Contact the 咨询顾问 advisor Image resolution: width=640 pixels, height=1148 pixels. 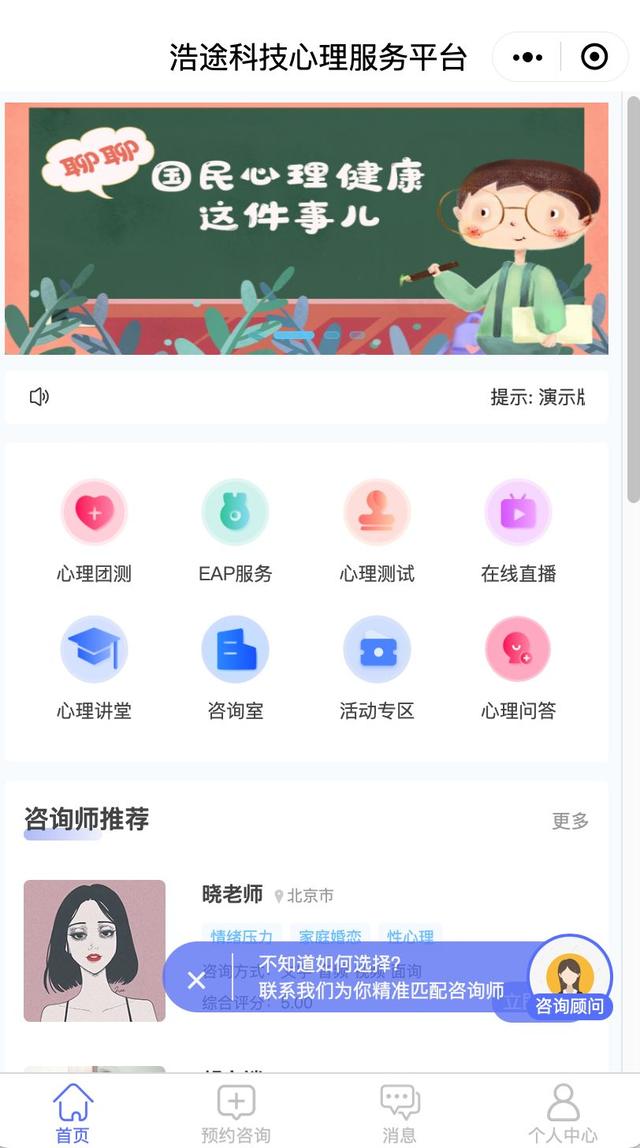569,977
